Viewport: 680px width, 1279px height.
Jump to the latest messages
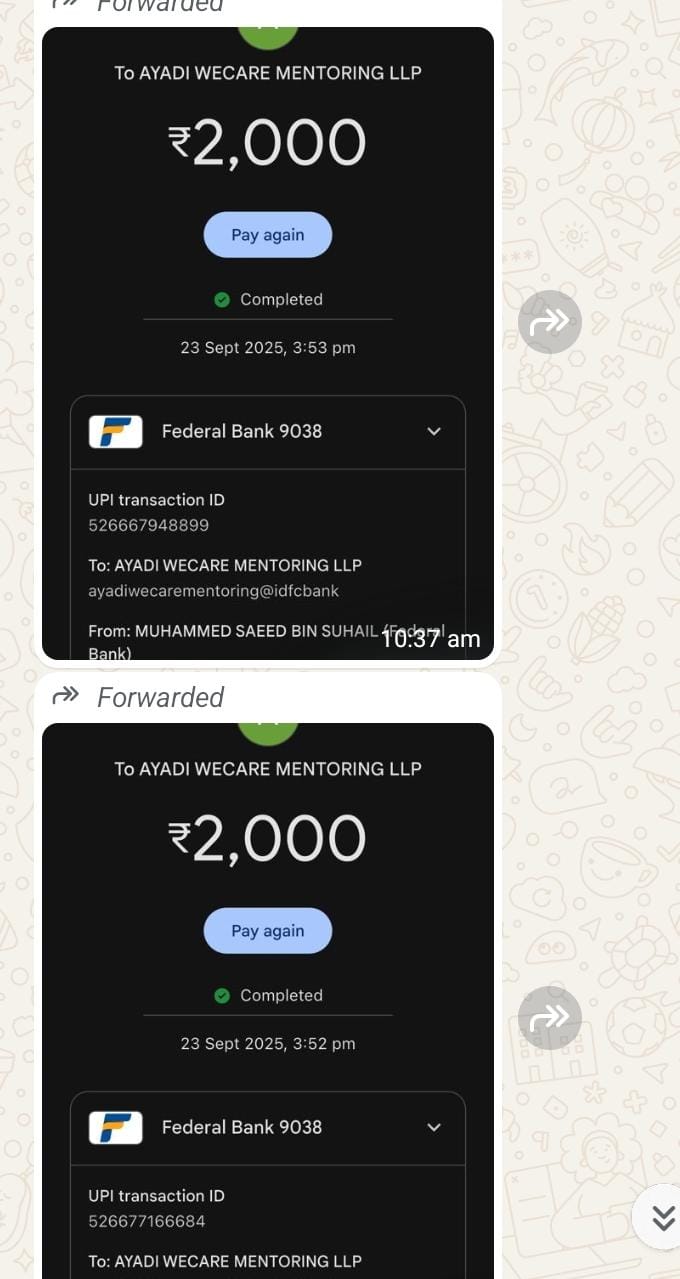click(x=661, y=1217)
